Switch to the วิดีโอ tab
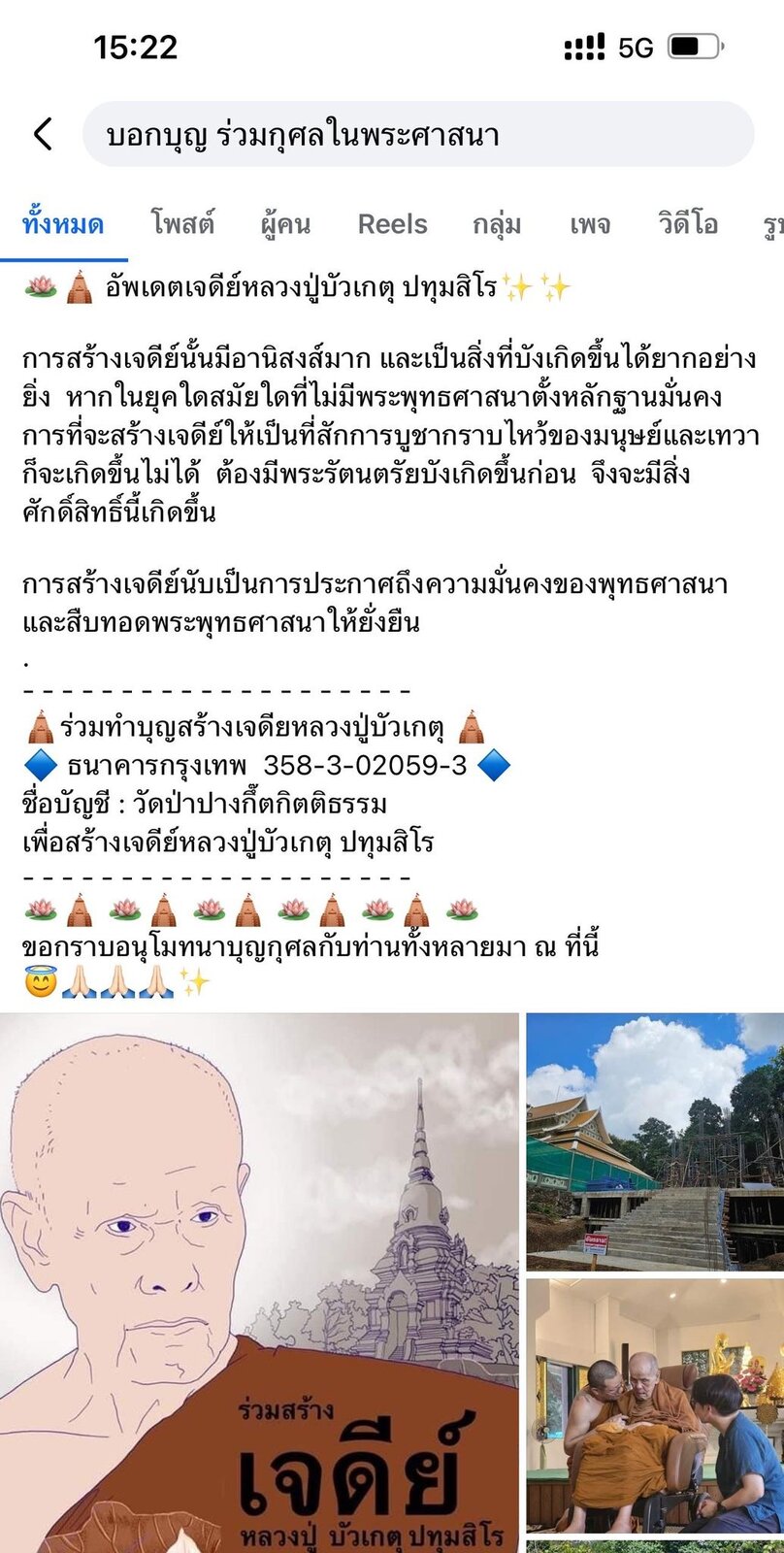 coord(688,224)
